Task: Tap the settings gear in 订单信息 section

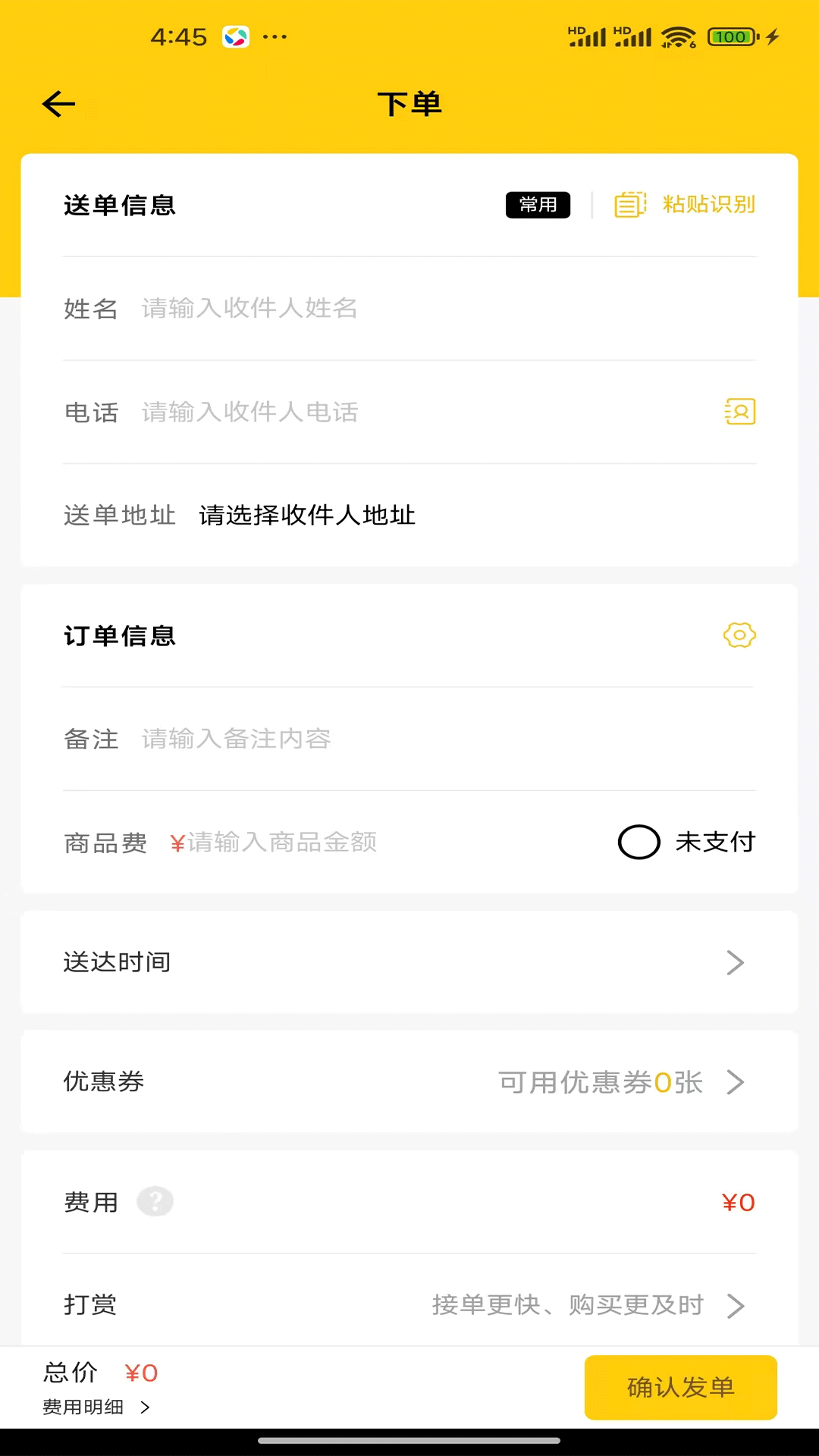Action: [x=739, y=635]
